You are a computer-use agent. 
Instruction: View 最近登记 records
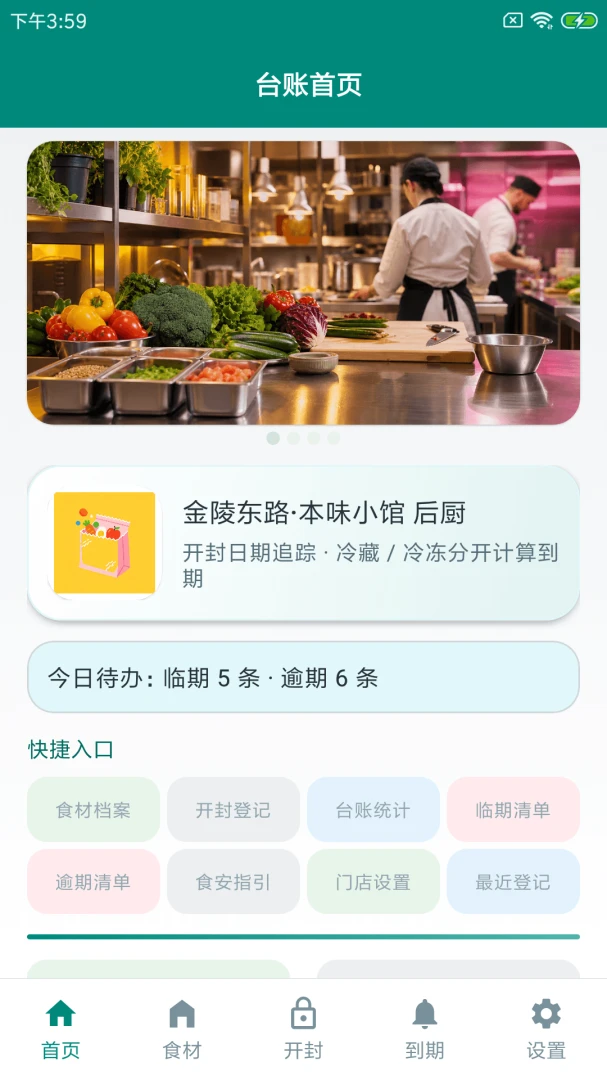tap(513, 881)
